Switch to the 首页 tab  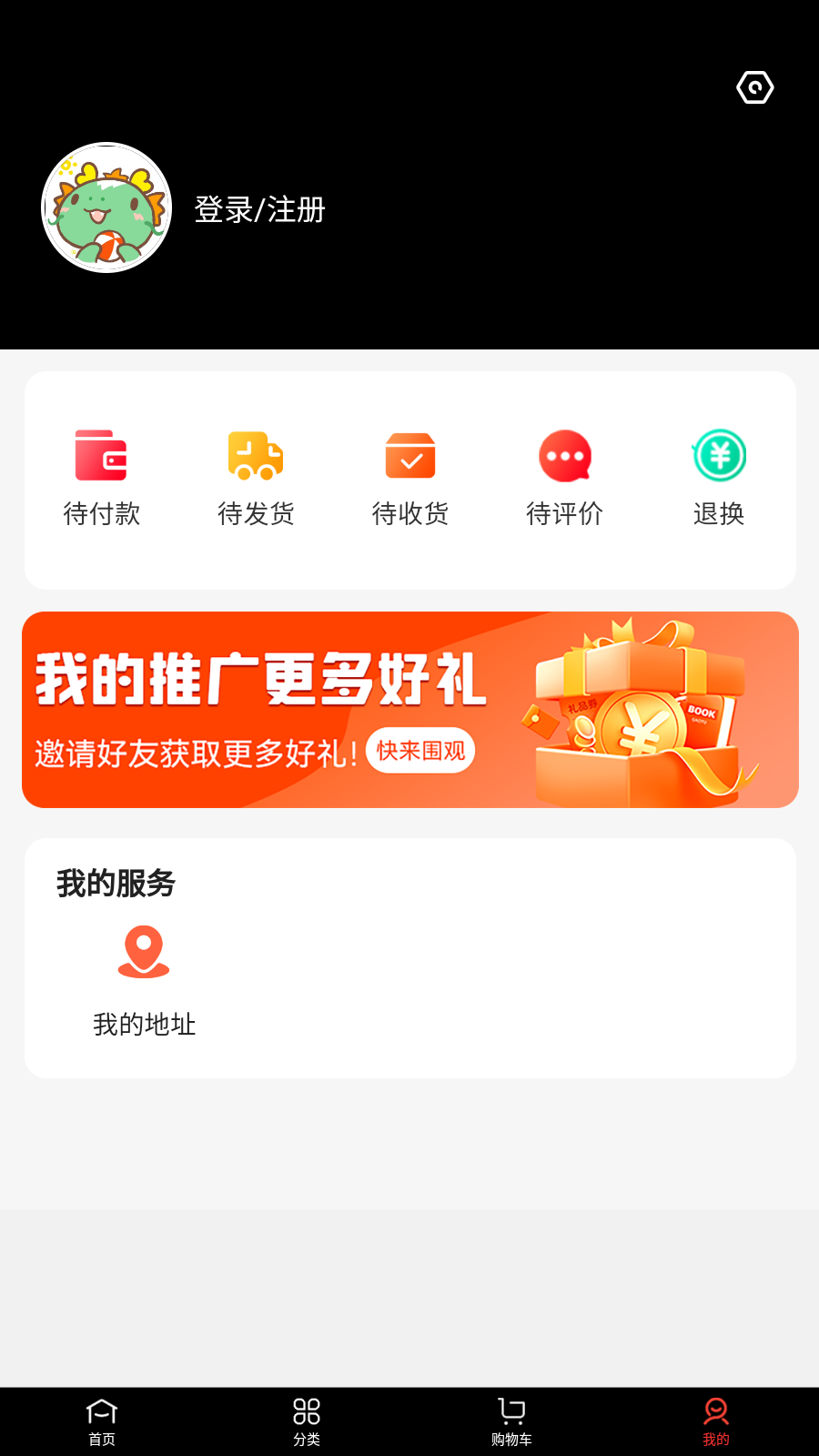point(101,1418)
